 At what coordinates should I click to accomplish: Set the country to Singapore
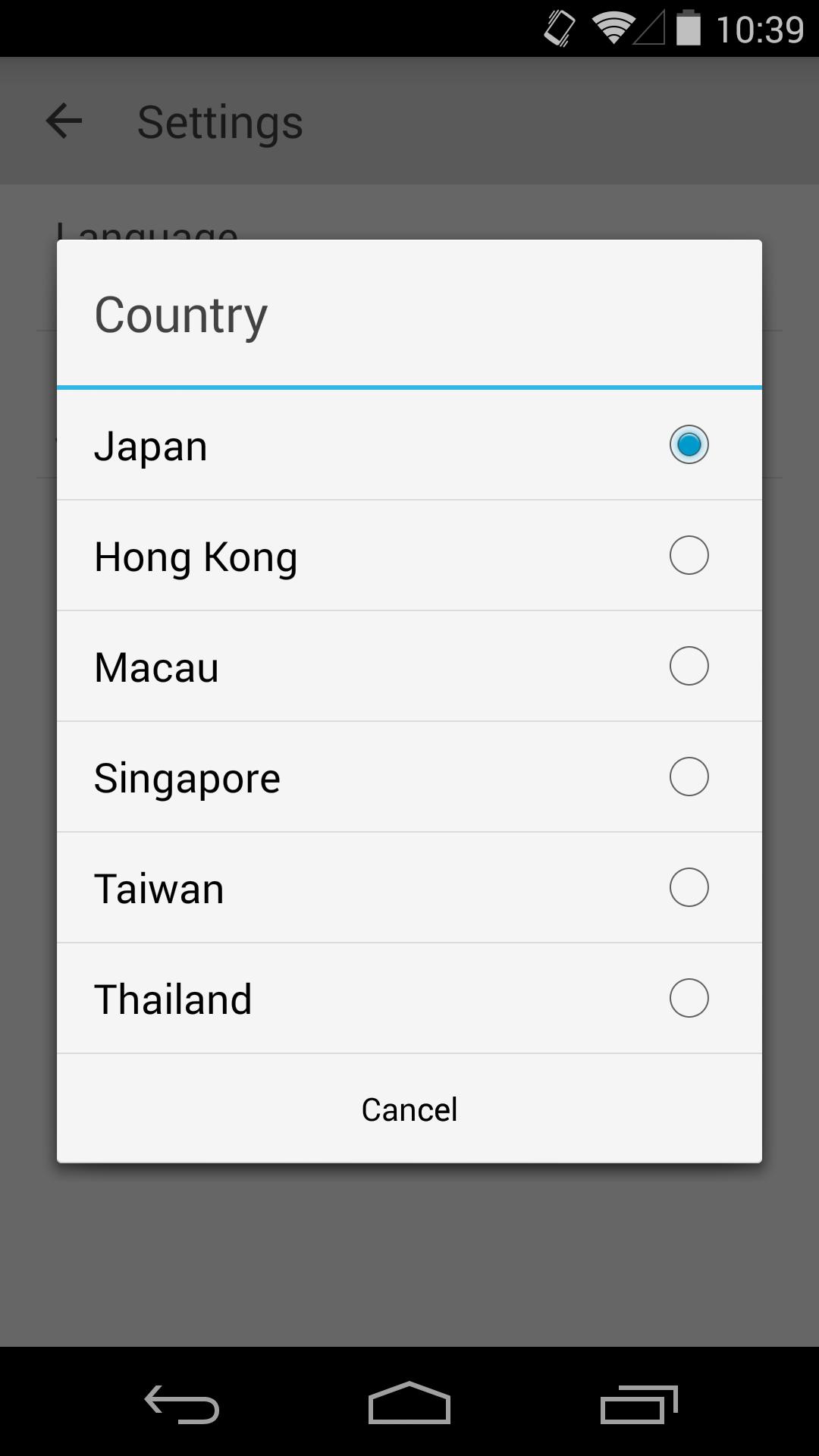click(x=409, y=777)
